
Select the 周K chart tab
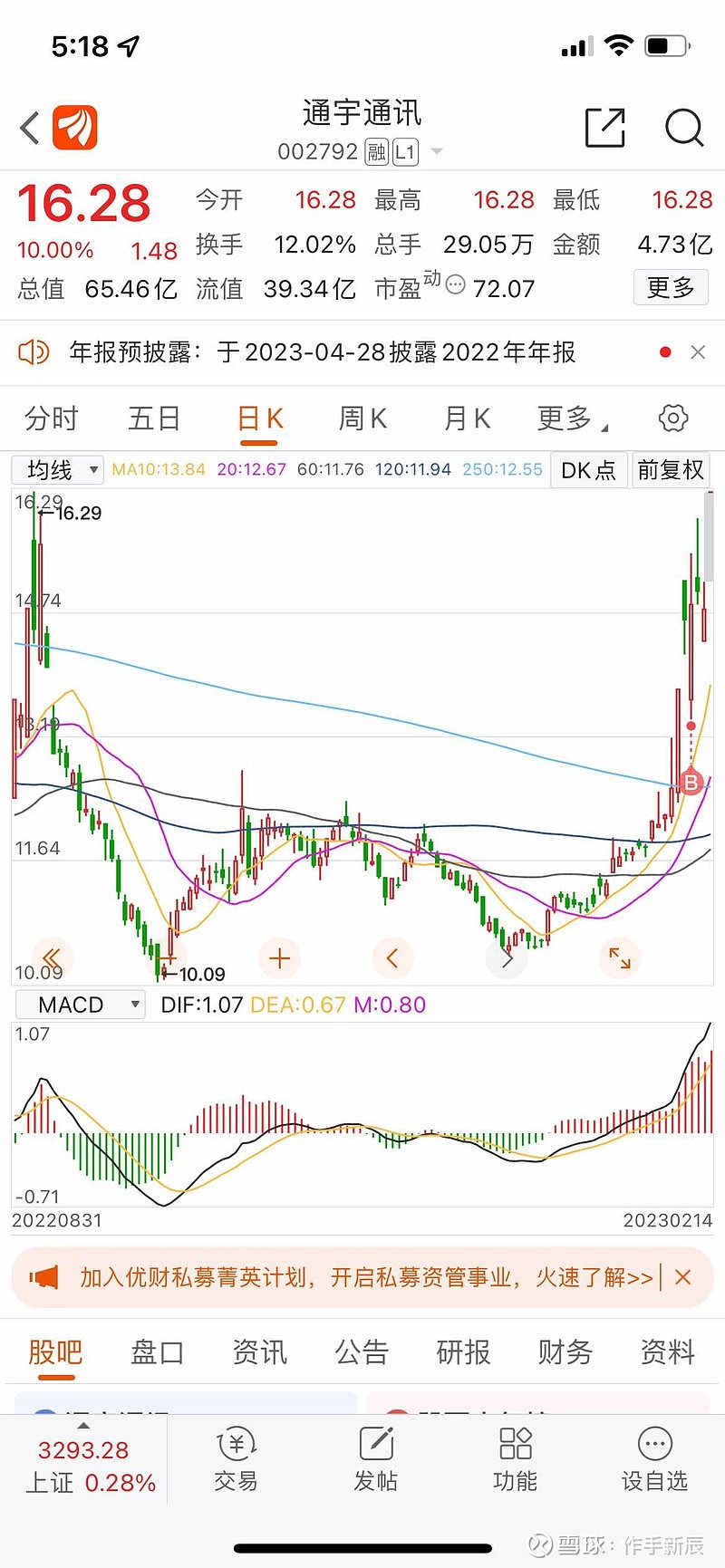point(362,418)
